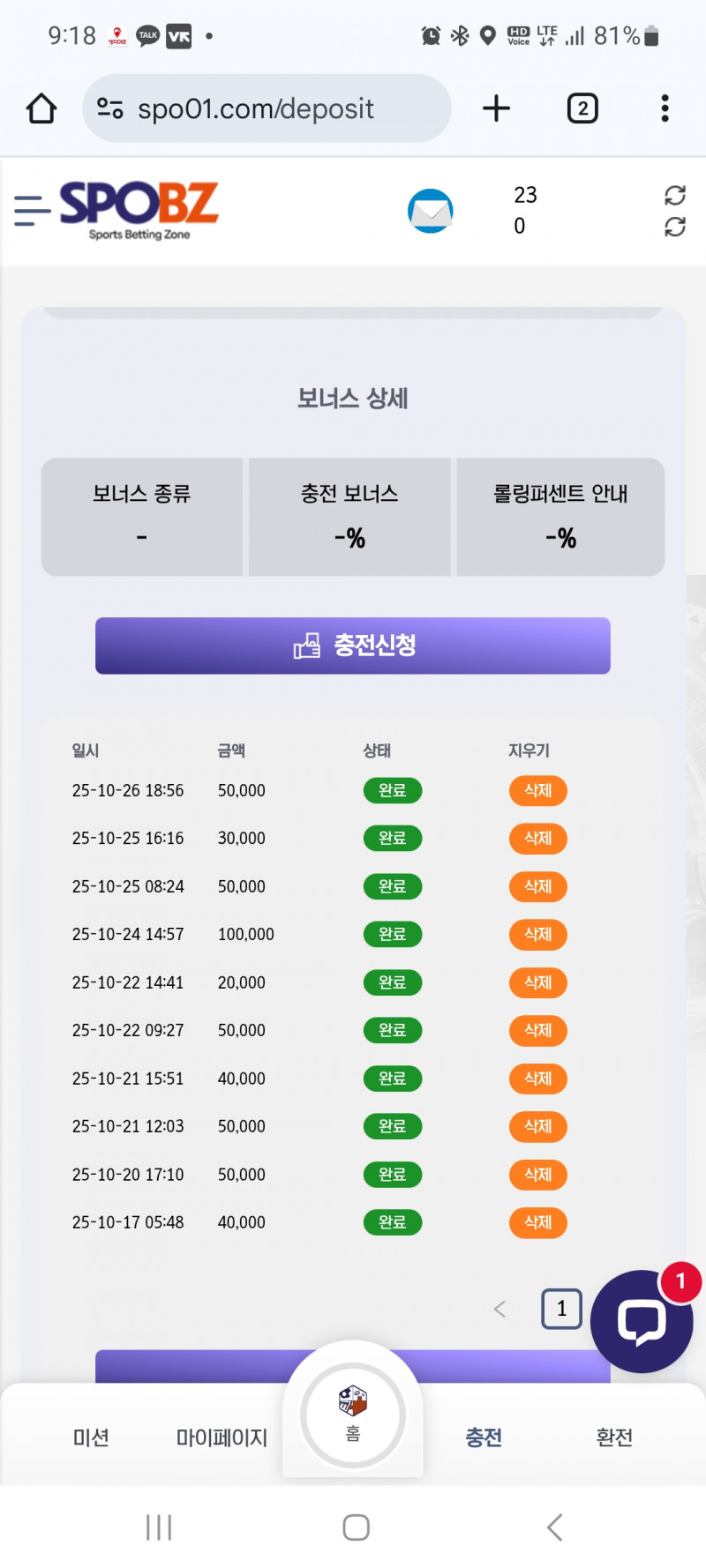Open a new browser tab
The image size is (706, 1568).
click(x=496, y=108)
